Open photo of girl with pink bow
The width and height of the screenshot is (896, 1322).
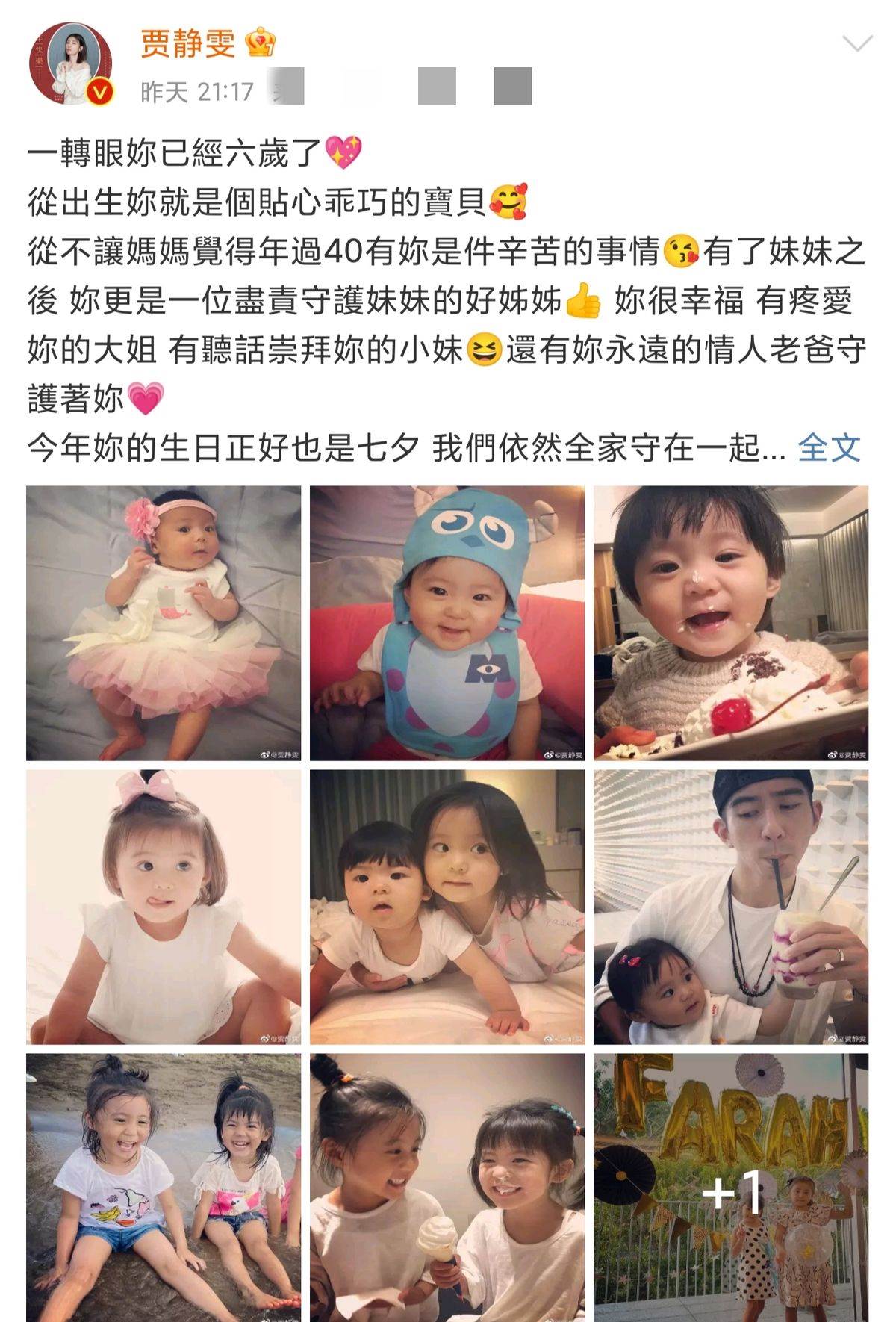pos(164,907)
